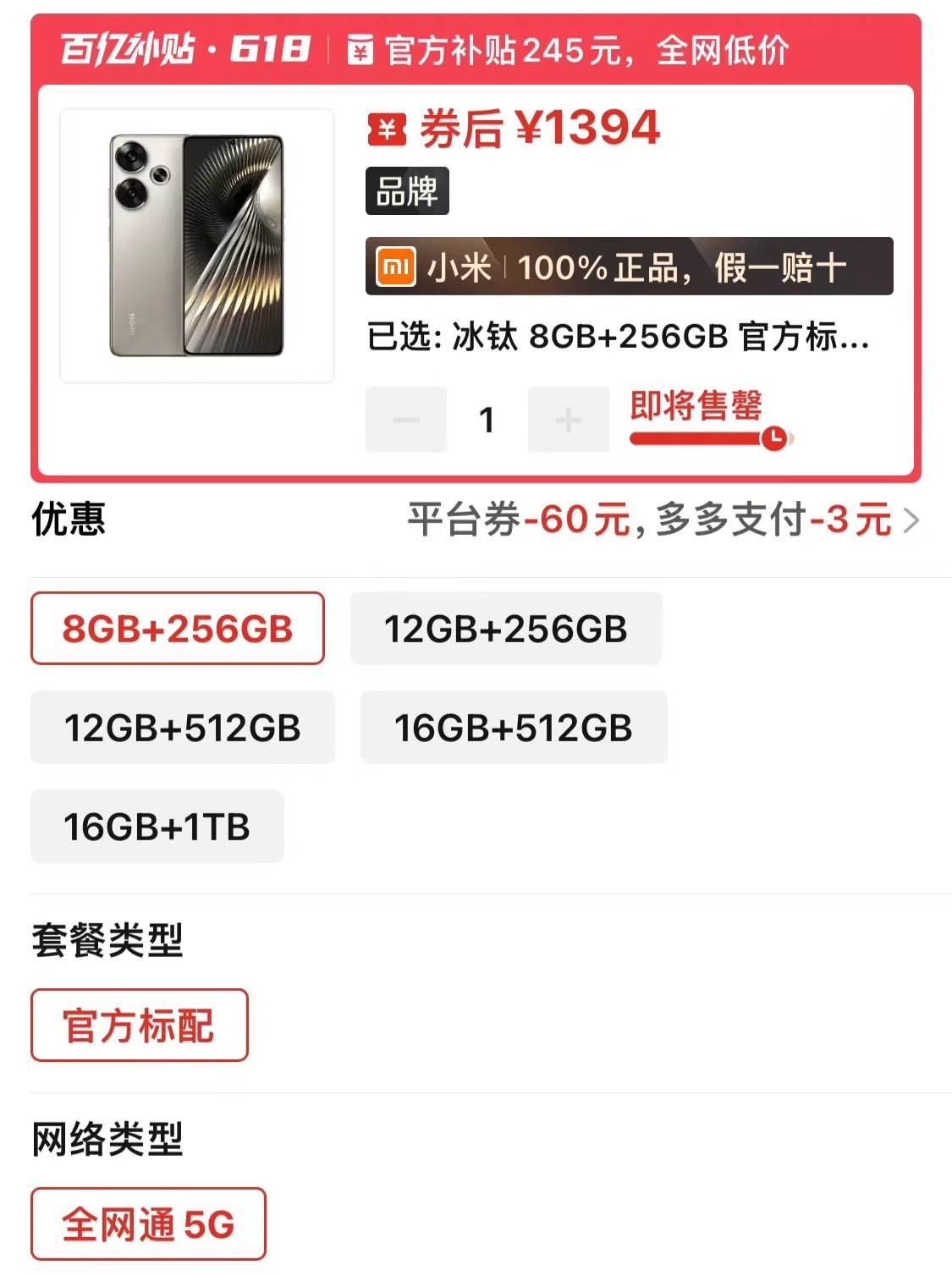Select 全网通 5G network type
952x1276 pixels.
click(x=148, y=1224)
